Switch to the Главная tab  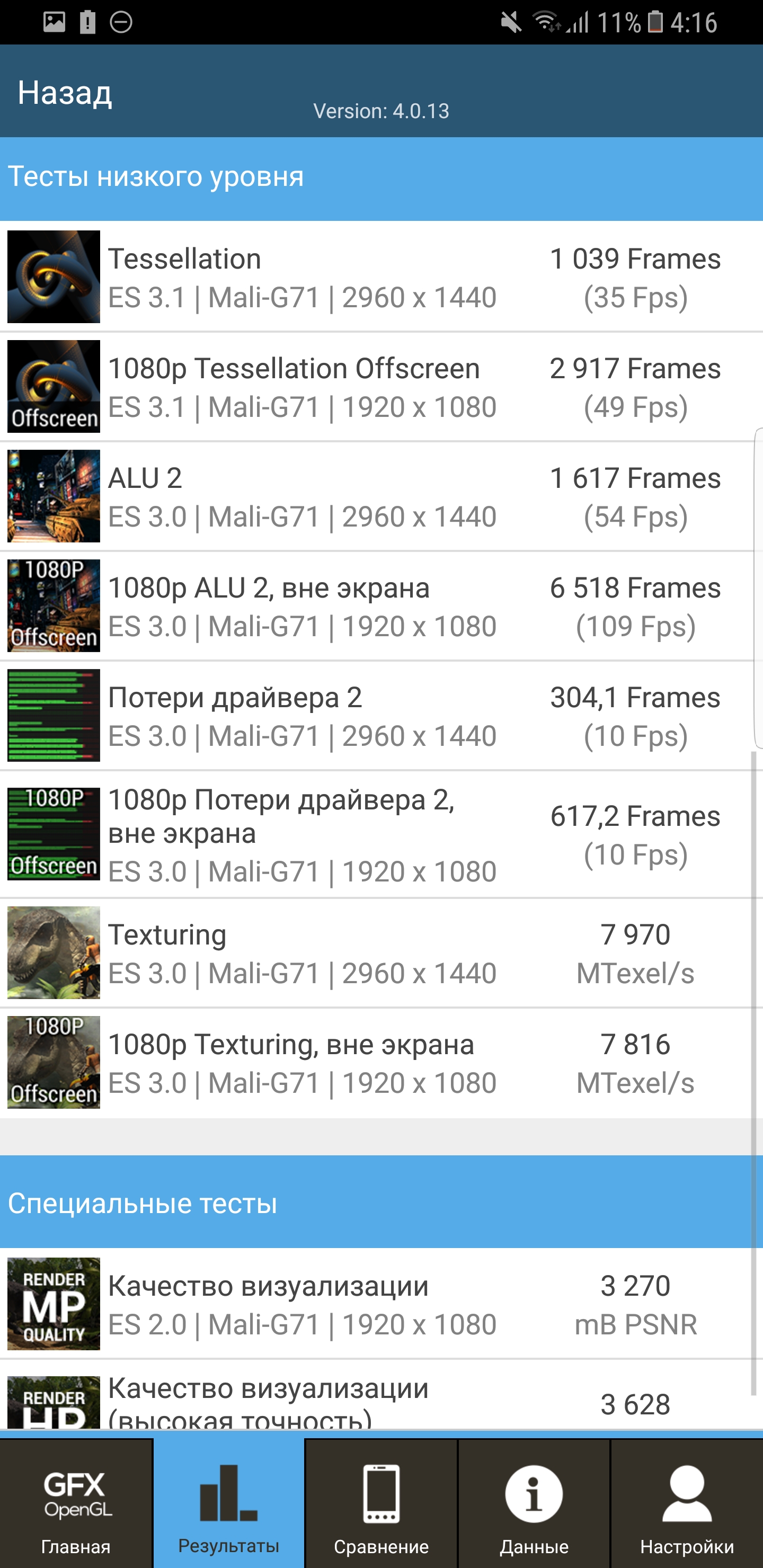click(x=76, y=1503)
